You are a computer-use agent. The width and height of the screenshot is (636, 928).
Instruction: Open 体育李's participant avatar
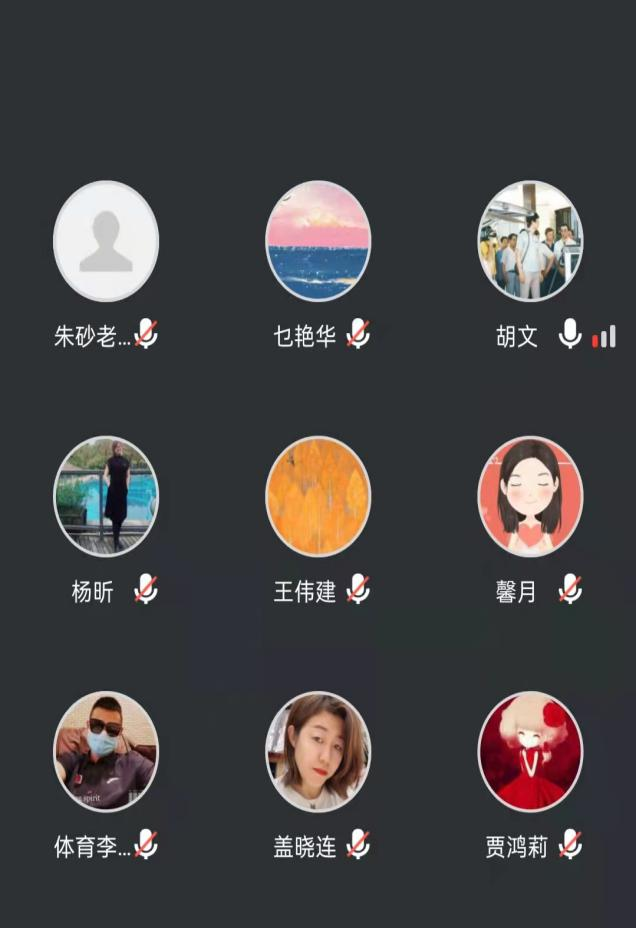point(106,751)
